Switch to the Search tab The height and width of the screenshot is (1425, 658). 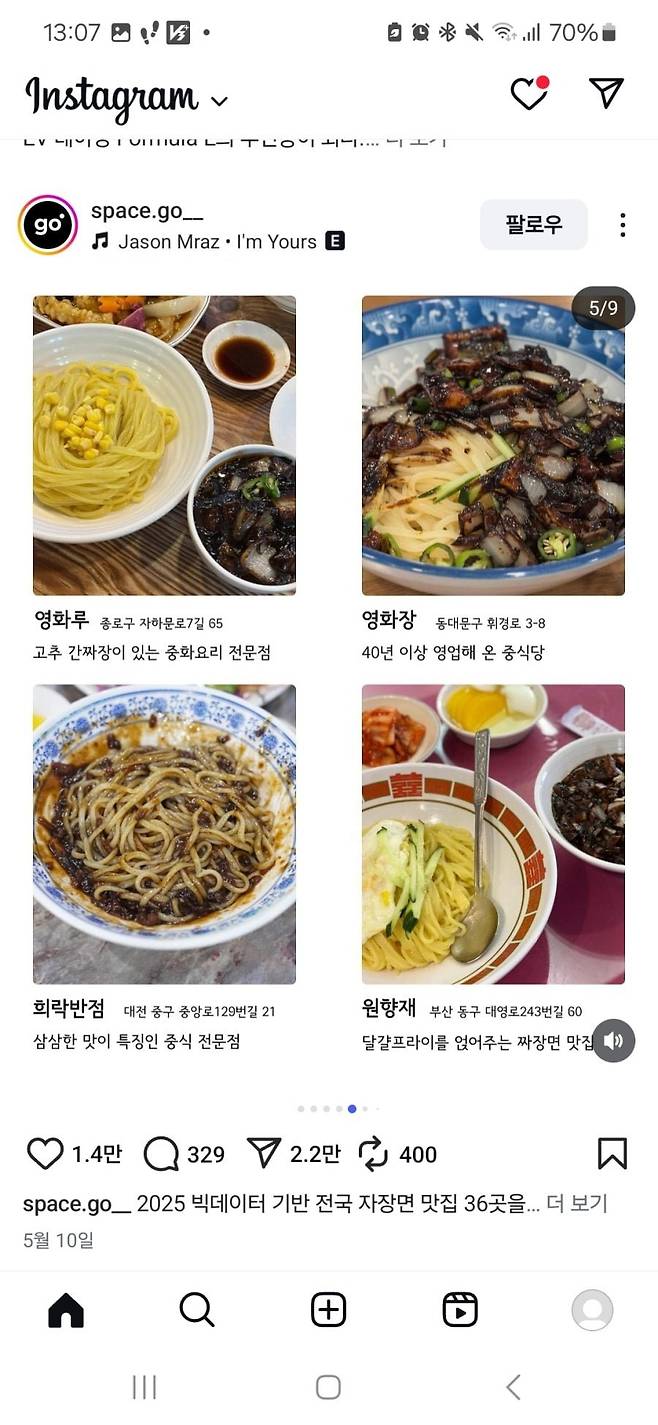click(197, 1309)
